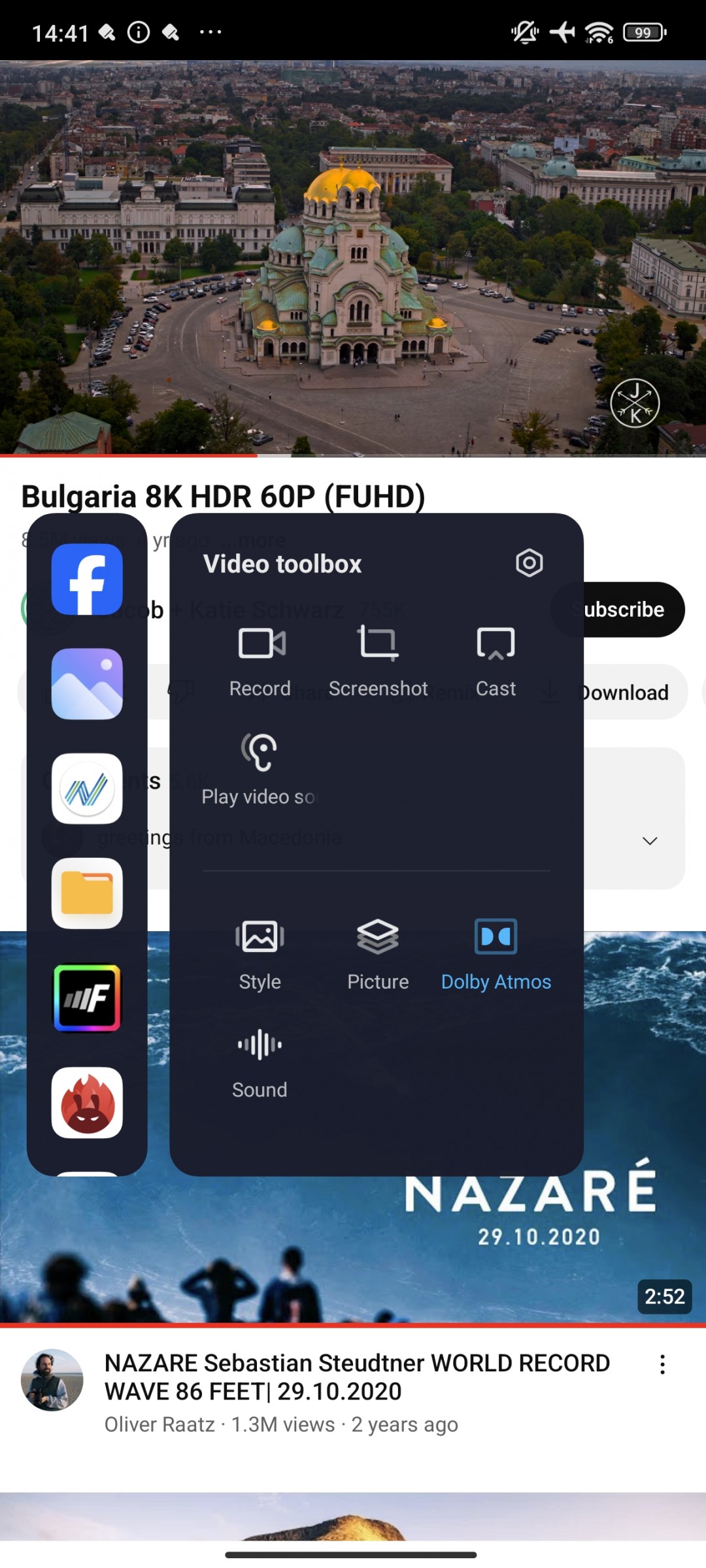Open Style options in Video toolbox
The height and width of the screenshot is (1568, 706).
[260, 954]
